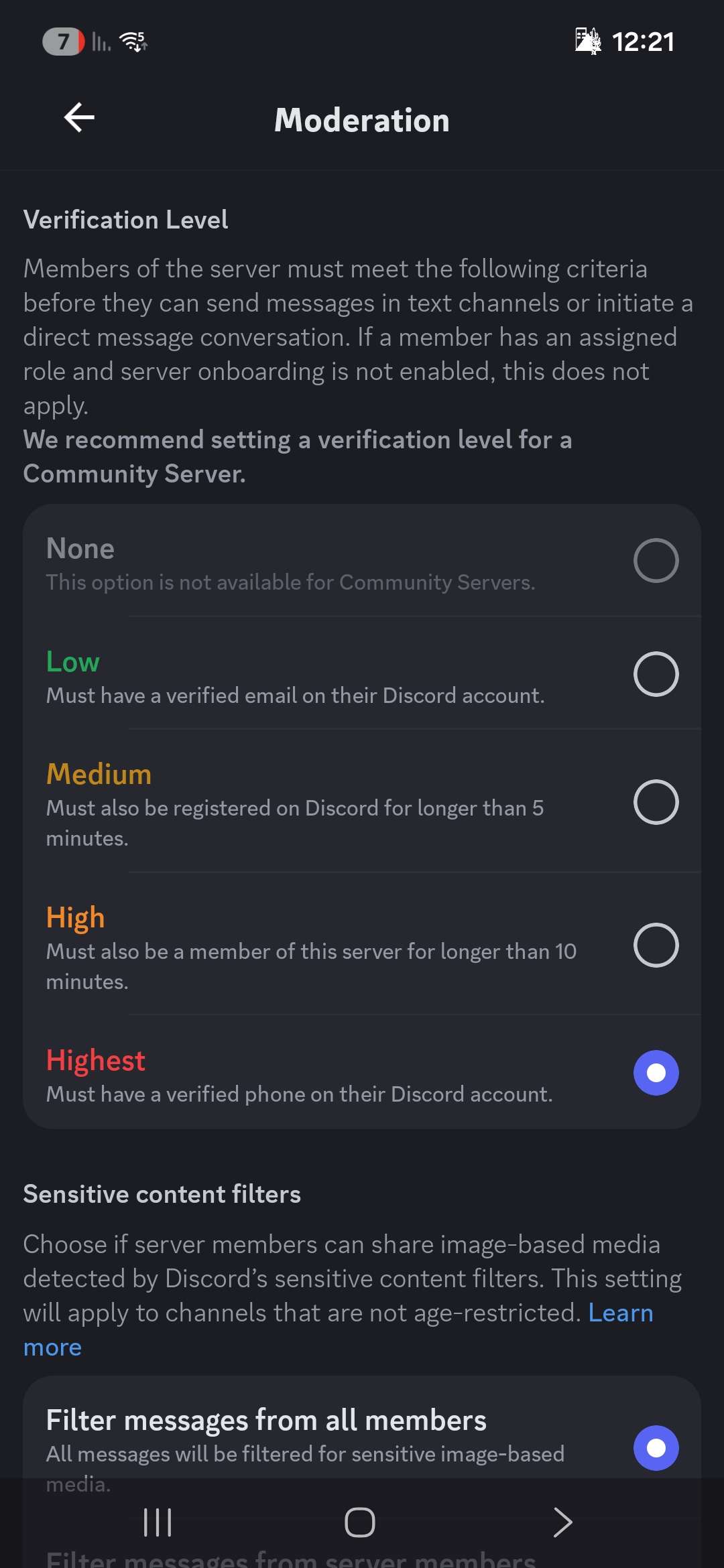The height and width of the screenshot is (1568, 724).
Task: Select the Low verification level
Action: coord(655,674)
